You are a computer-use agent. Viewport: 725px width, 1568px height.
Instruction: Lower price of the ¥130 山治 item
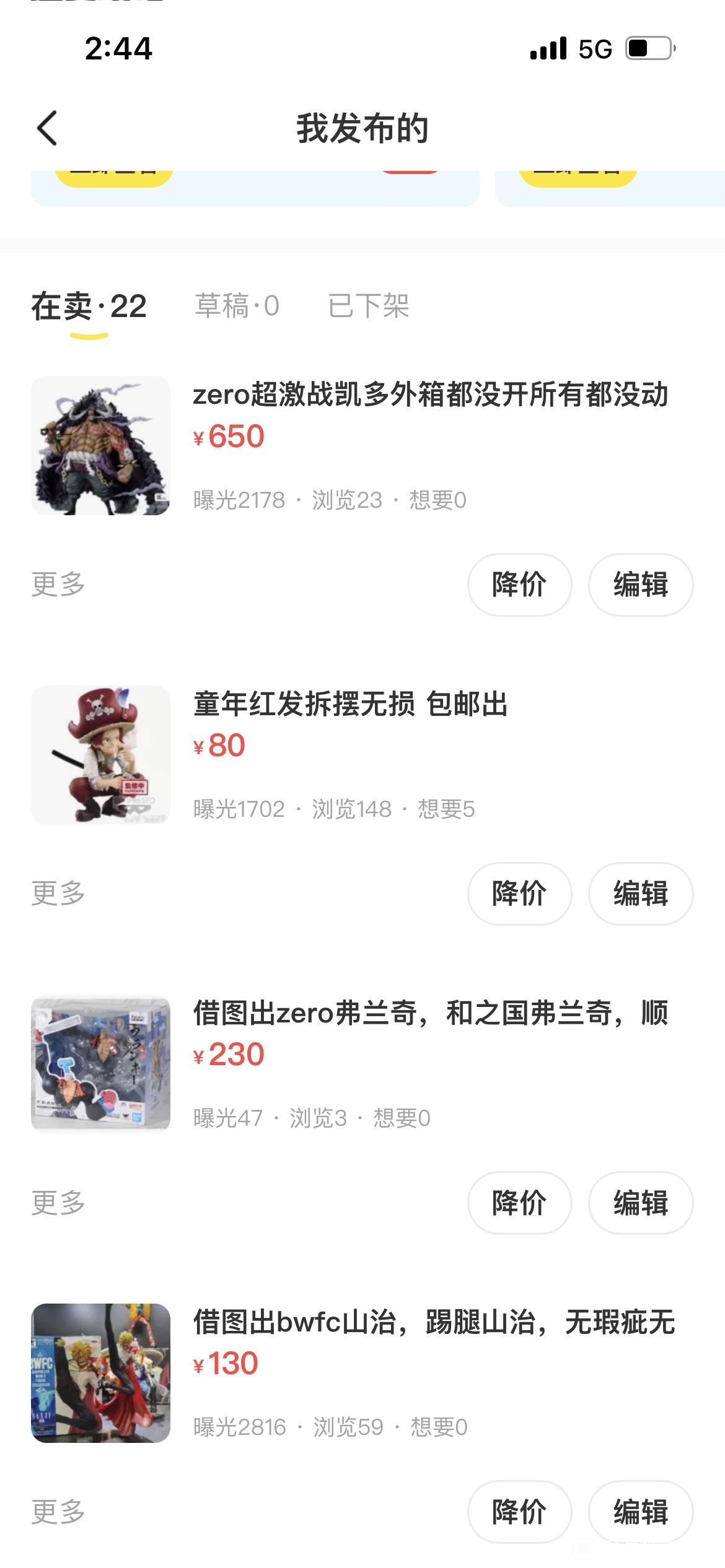(519, 1512)
